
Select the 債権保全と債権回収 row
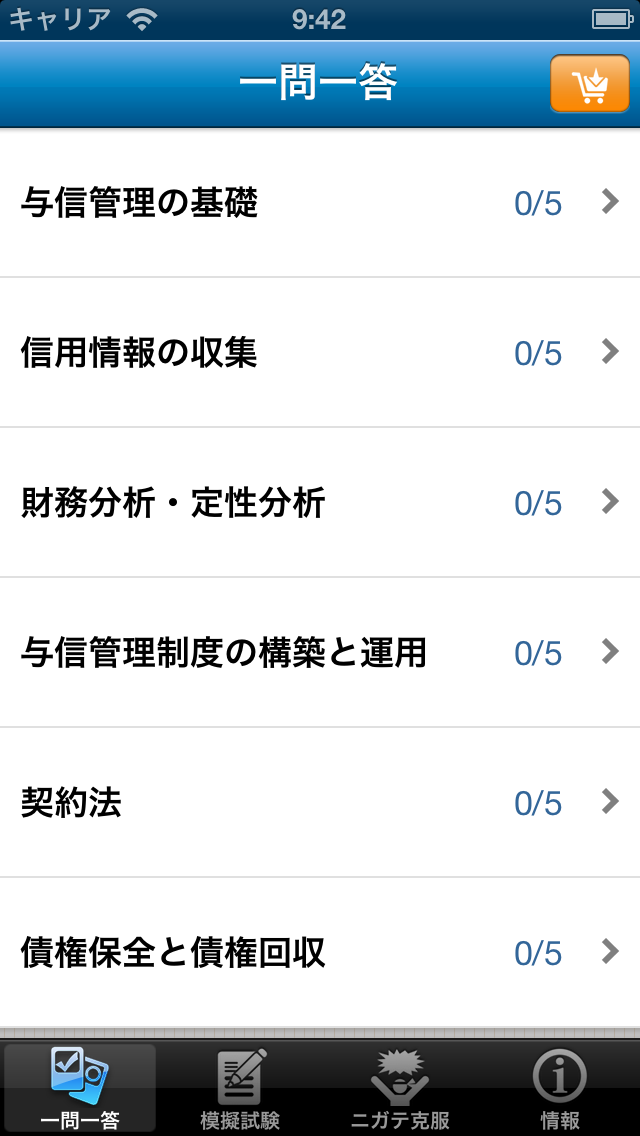320,952
